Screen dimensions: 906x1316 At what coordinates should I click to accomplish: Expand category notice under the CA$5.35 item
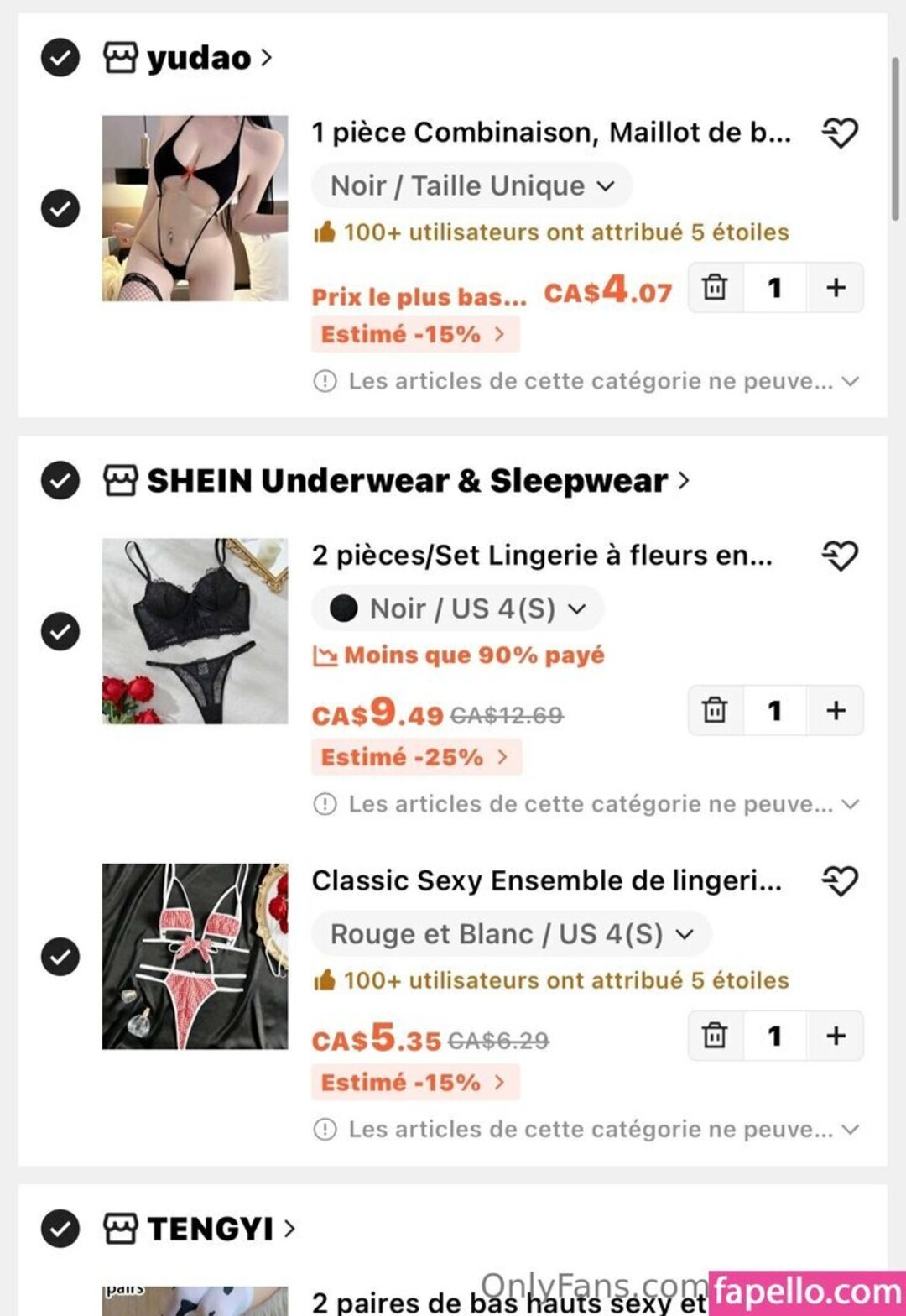(850, 1130)
